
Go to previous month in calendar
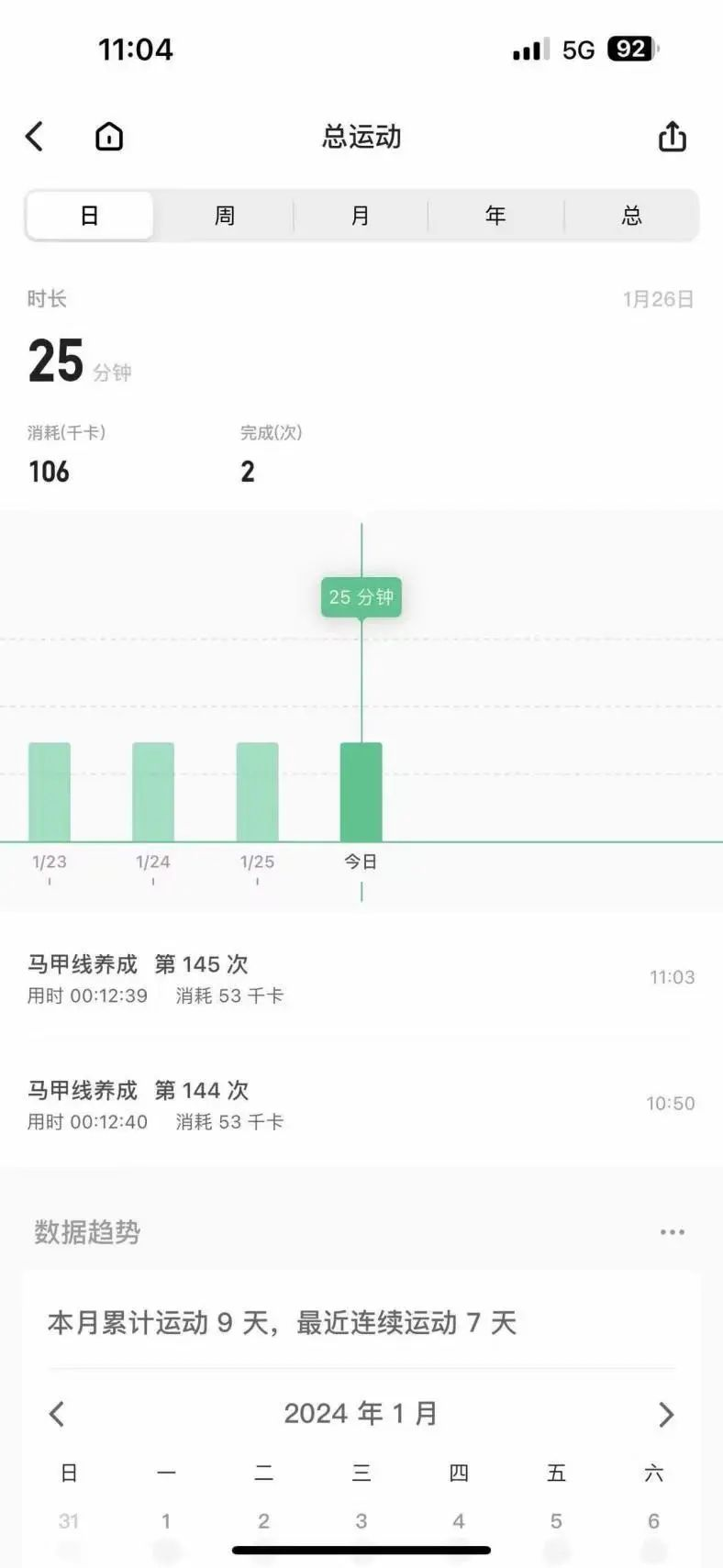[57, 1414]
